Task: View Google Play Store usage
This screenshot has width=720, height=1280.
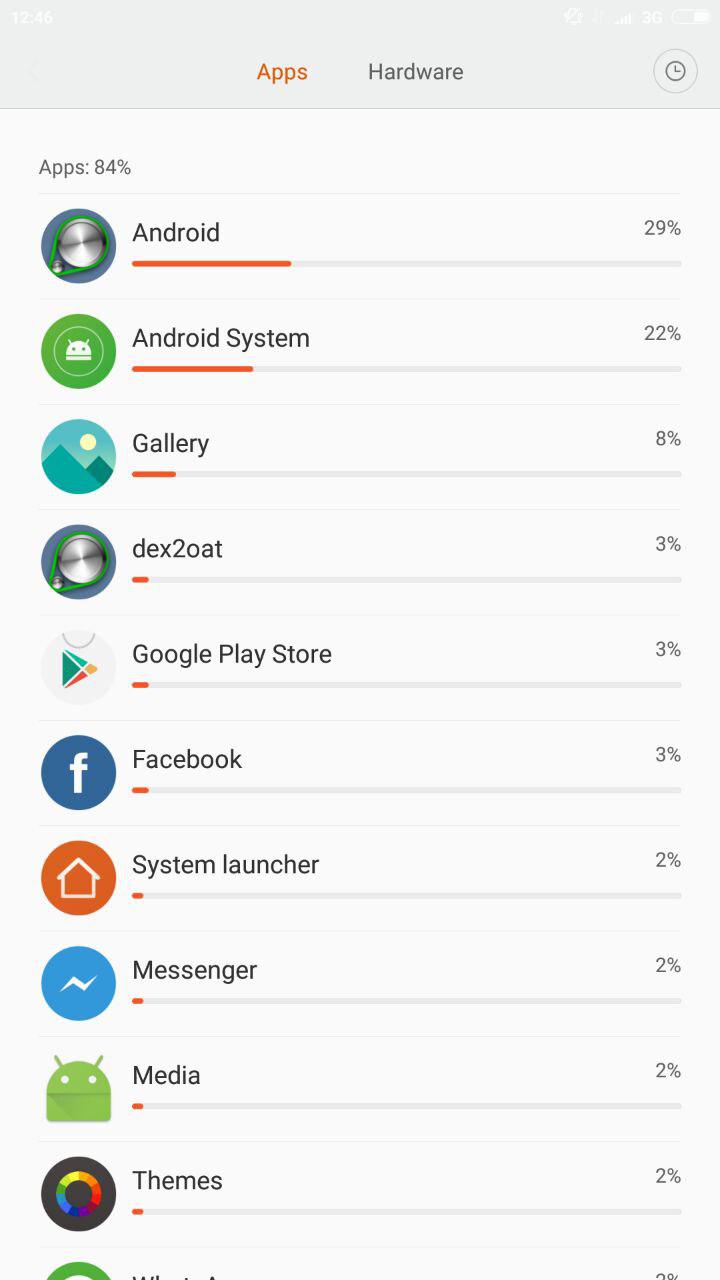Action: [360, 668]
